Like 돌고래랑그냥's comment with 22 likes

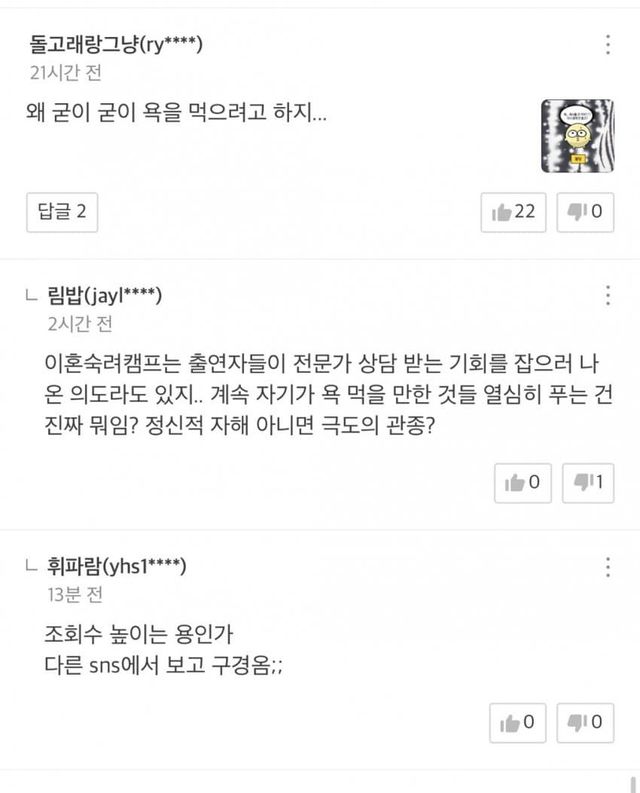click(513, 211)
